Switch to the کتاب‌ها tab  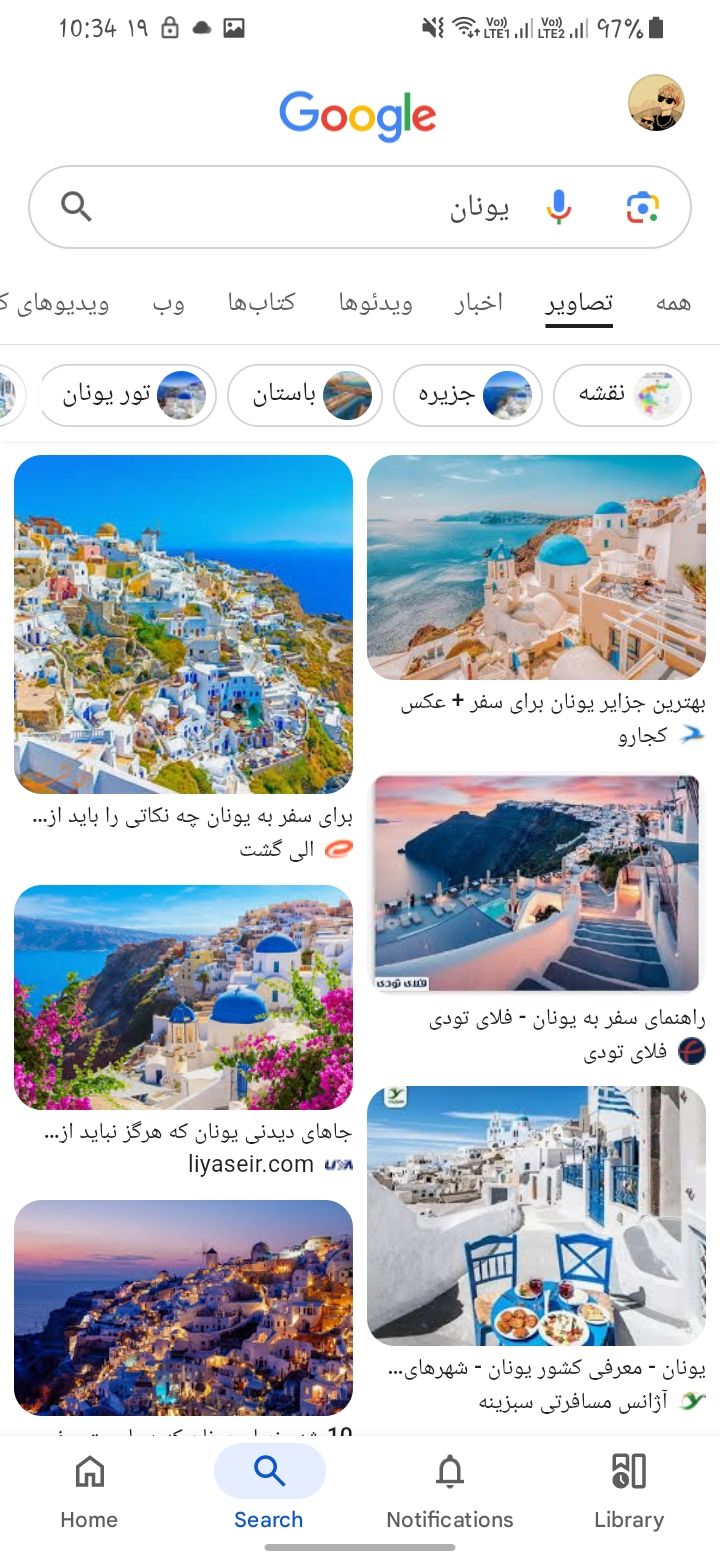coord(261,304)
